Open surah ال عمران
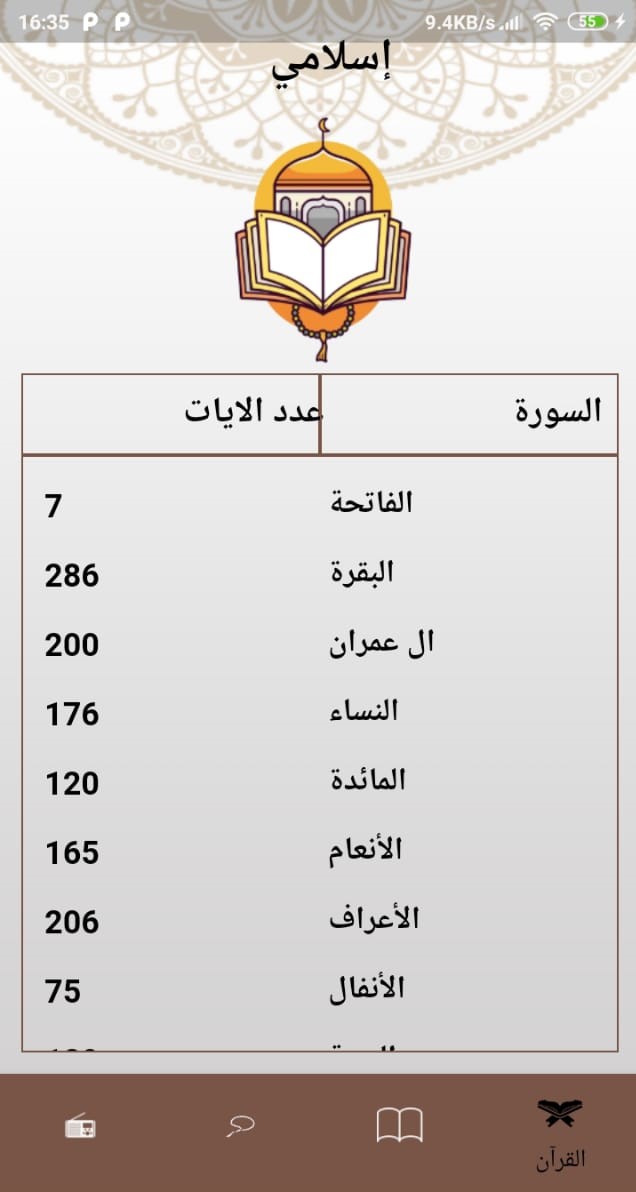This screenshot has width=636, height=1192. pyautogui.click(x=319, y=645)
